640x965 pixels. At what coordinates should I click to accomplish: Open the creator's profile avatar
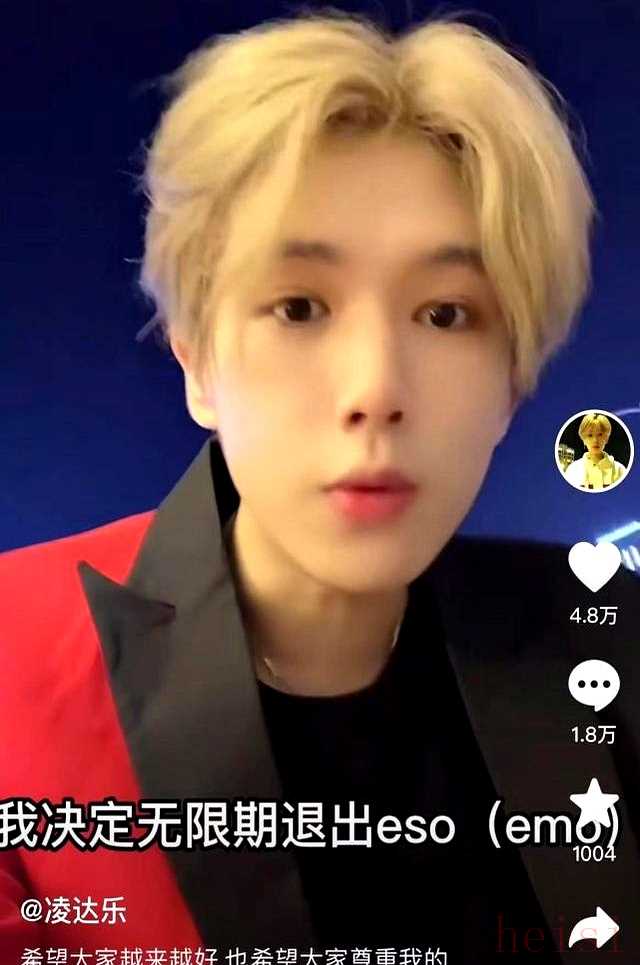coord(594,450)
